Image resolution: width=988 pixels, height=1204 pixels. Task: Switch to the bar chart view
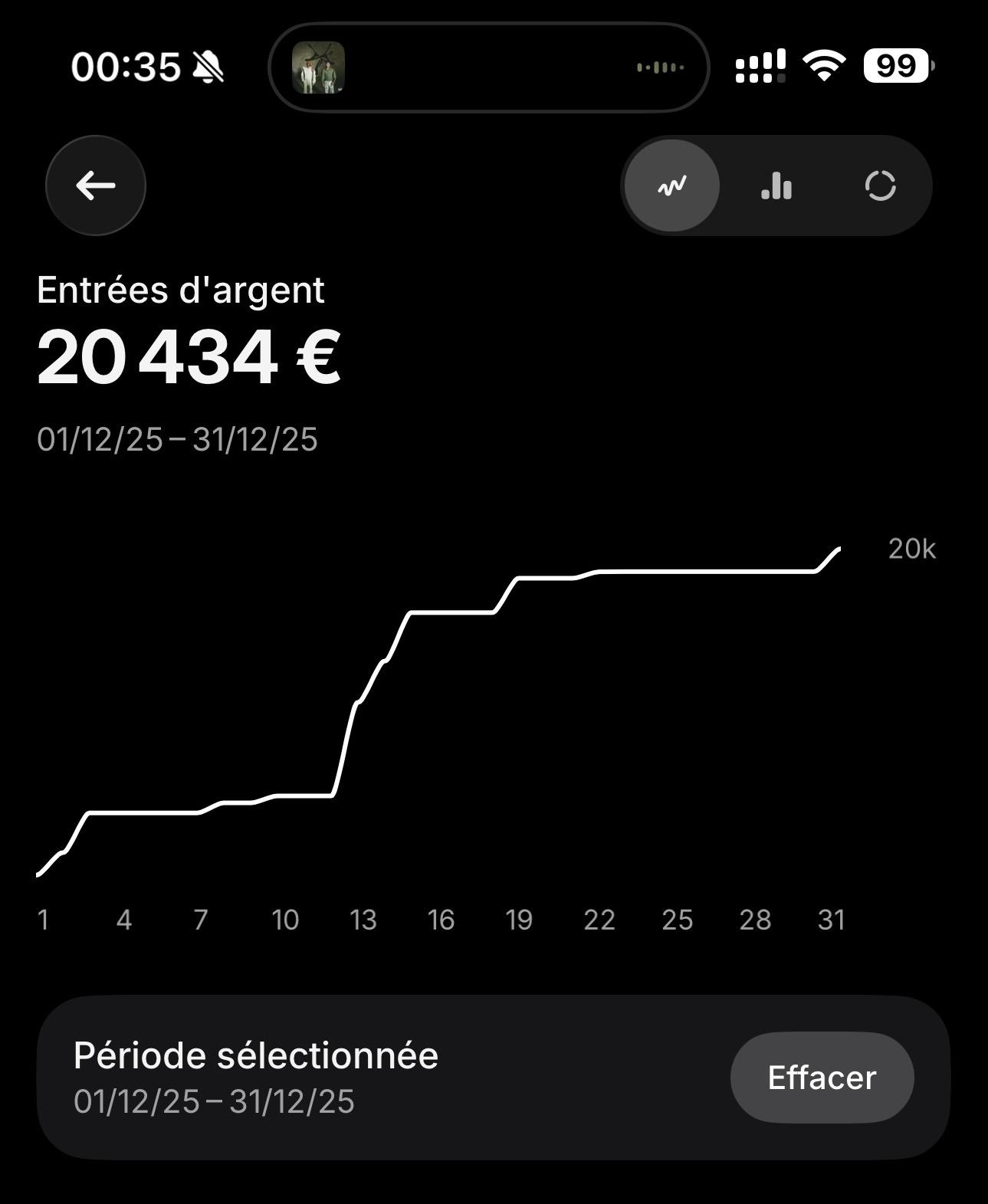[x=776, y=185]
